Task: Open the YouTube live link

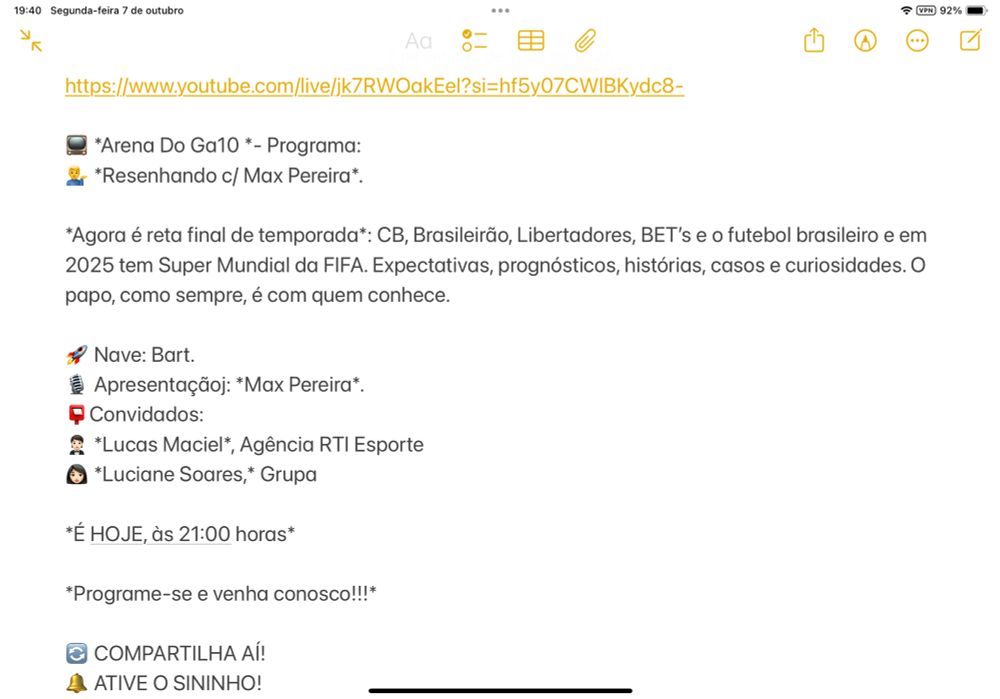Action: pyautogui.click(x=374, y=86)
